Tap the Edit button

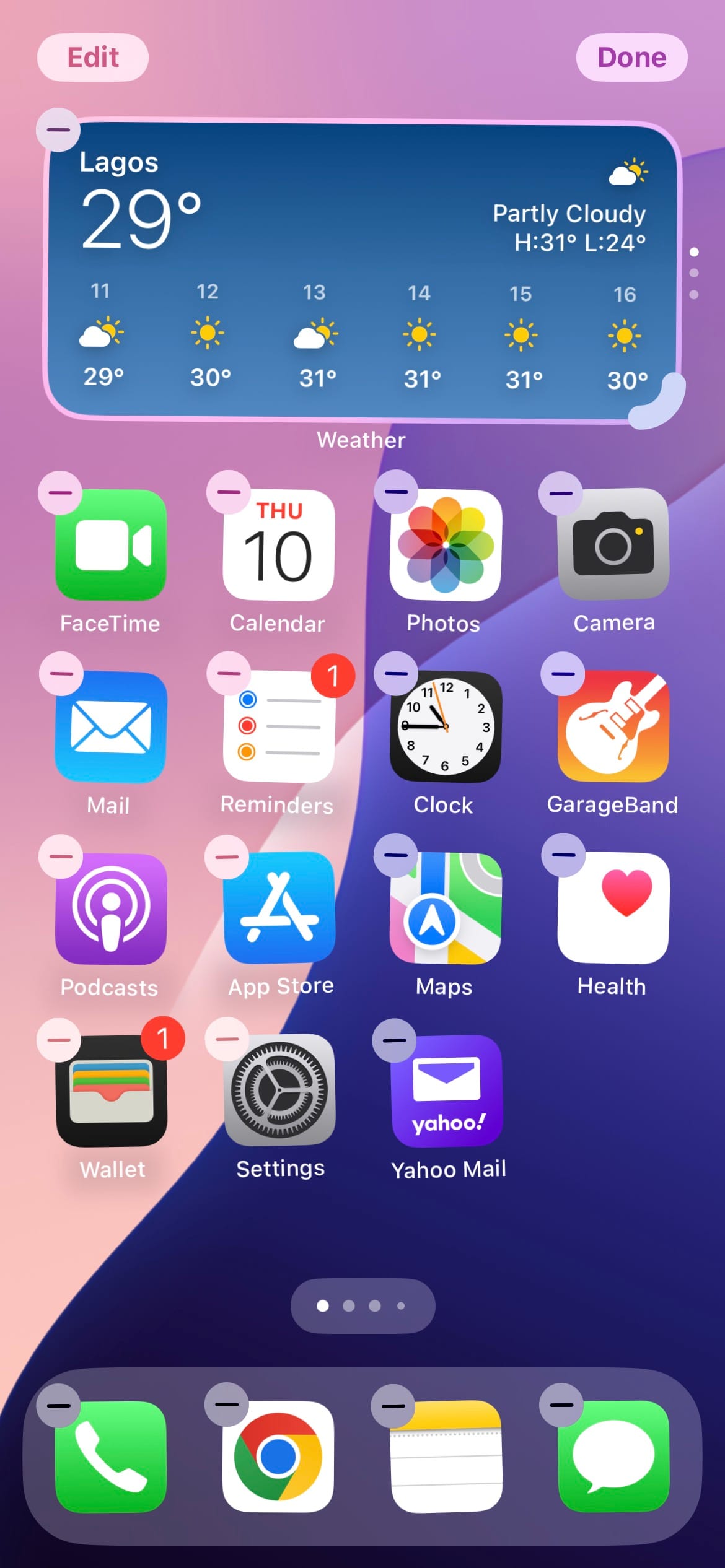93,58
